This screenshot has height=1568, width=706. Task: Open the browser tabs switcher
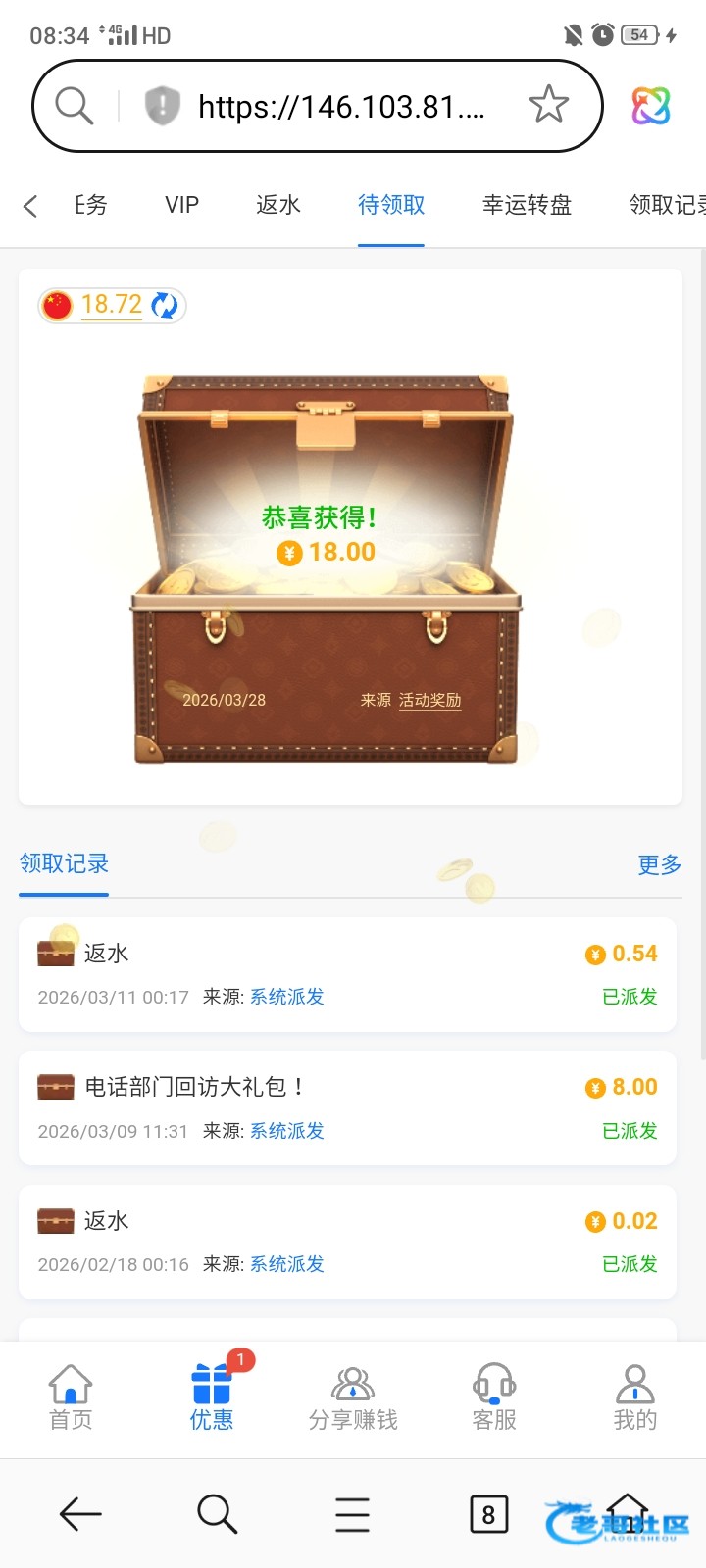488,1515
